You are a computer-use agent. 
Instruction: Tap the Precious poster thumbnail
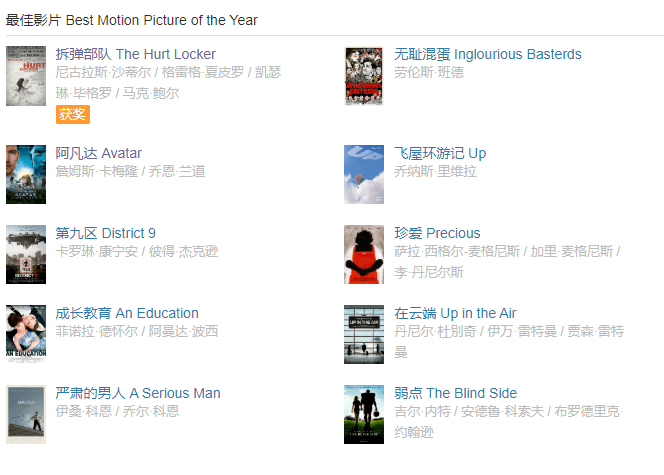tap(363, 254)
